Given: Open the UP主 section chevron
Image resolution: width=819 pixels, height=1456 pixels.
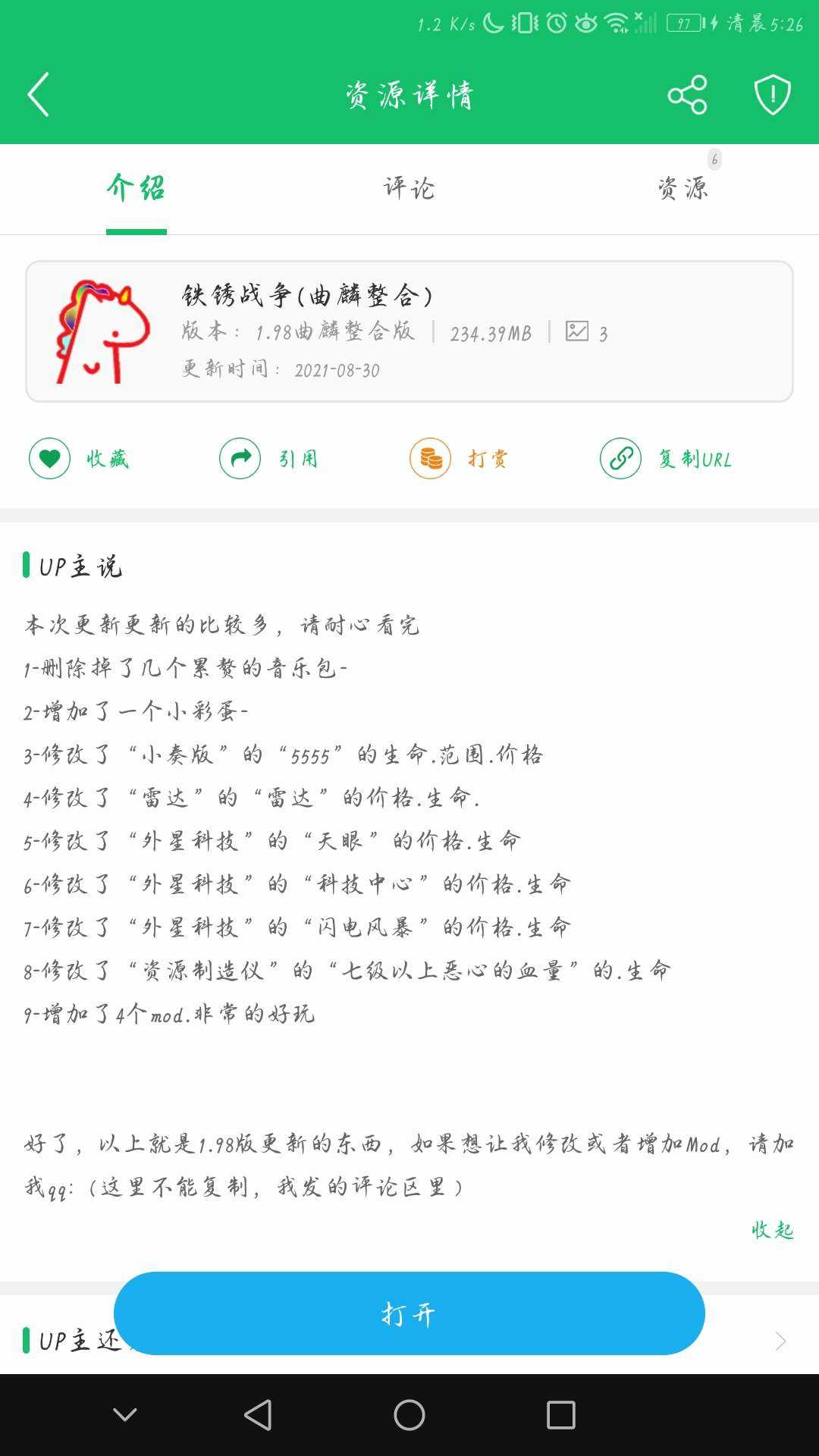Looking at the screenshot, I should click(x=780, y=1341).
